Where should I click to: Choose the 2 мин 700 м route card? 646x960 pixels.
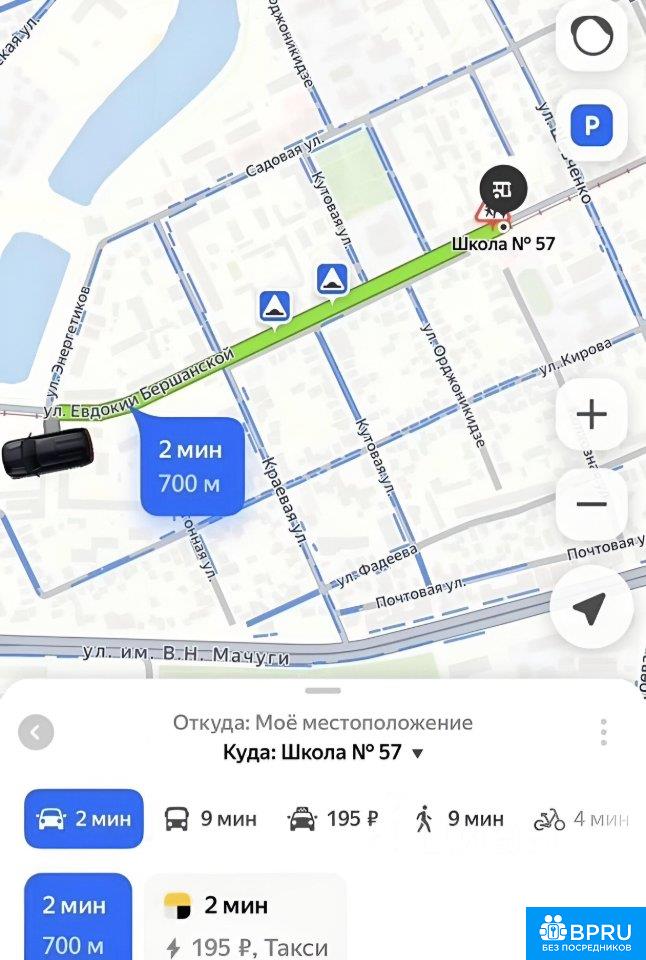(x=78, y=917)
